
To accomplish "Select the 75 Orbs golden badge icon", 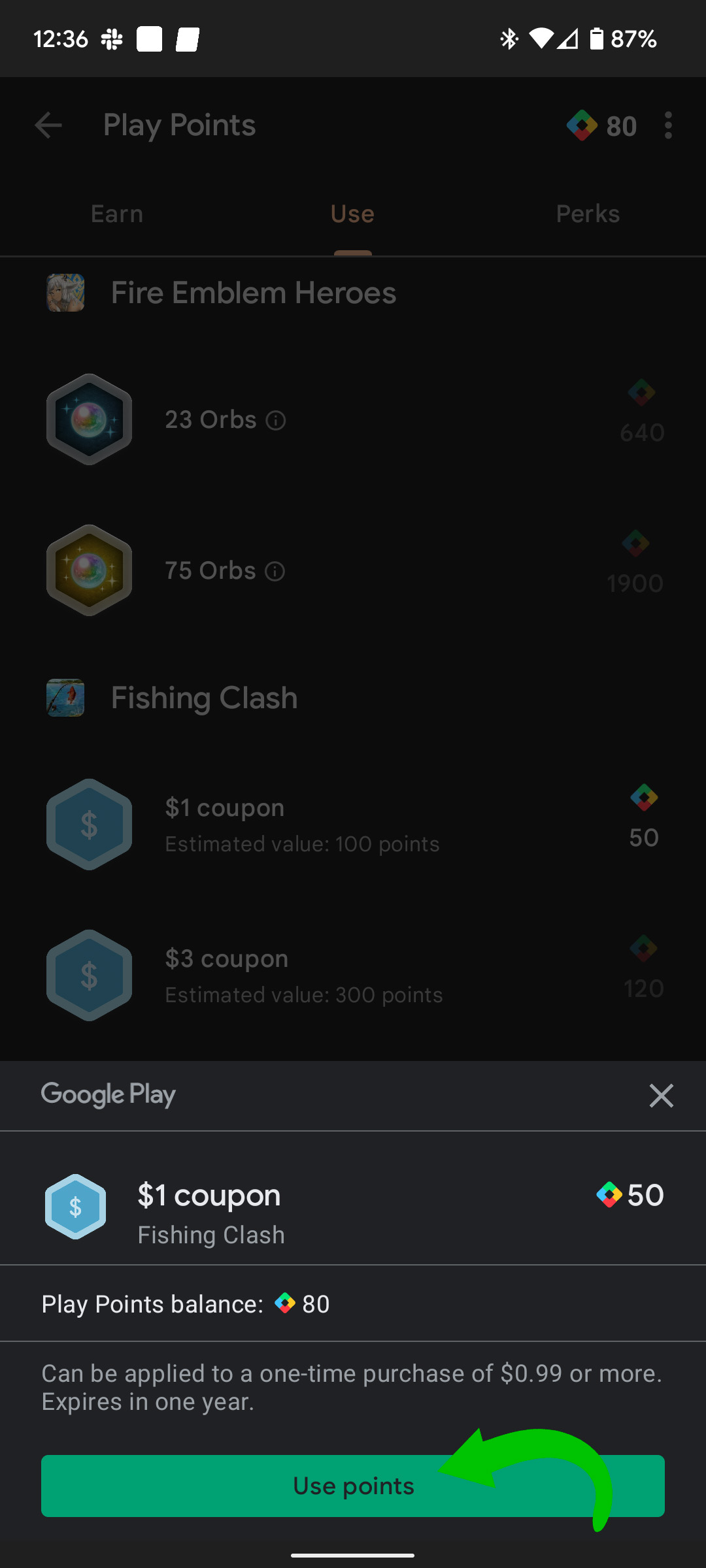I will pos(89,570).
